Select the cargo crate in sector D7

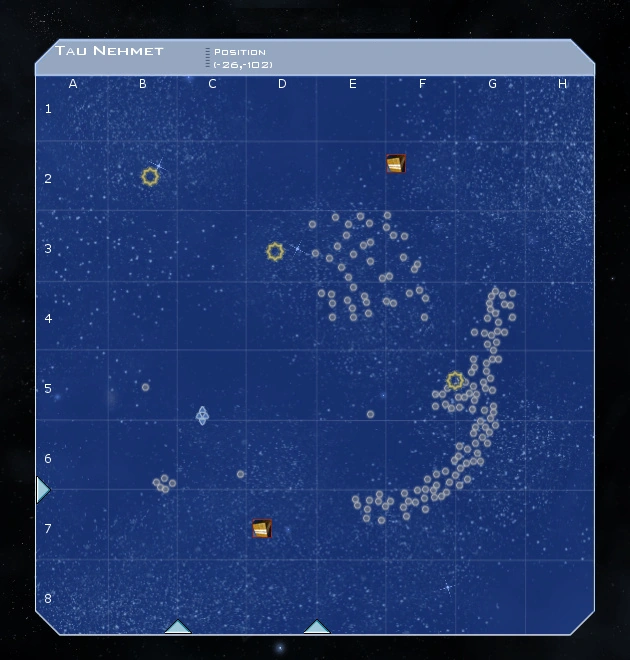[261, 528]
